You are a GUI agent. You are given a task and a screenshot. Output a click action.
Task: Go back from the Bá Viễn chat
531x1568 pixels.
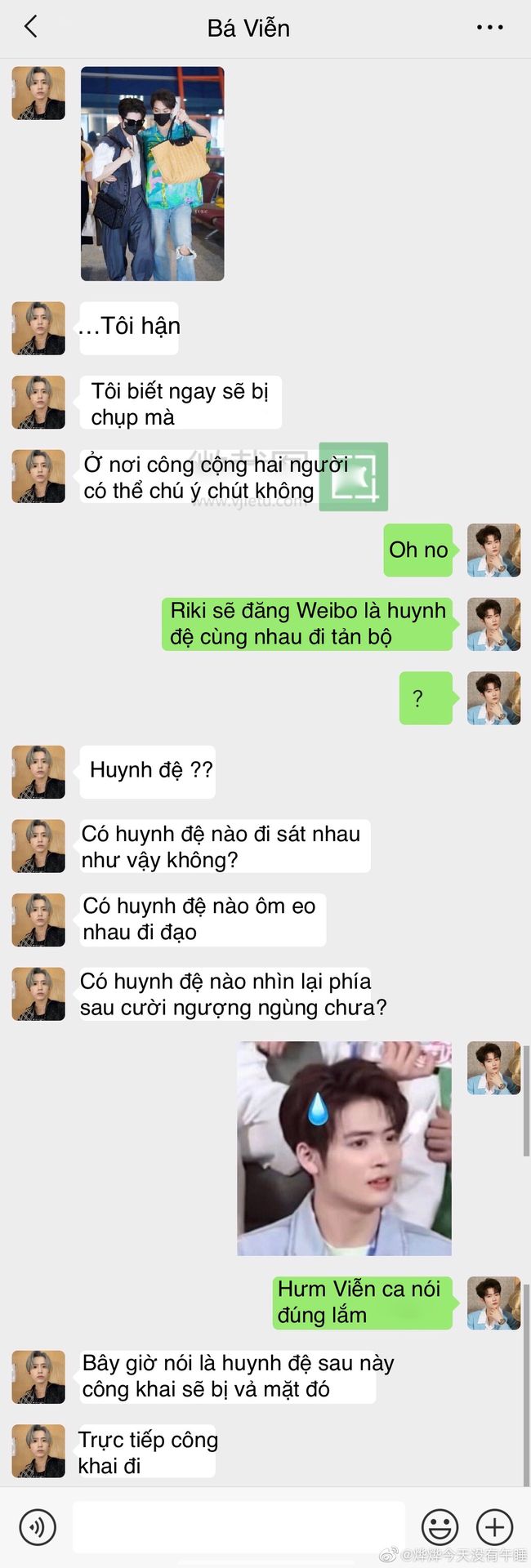30,27
